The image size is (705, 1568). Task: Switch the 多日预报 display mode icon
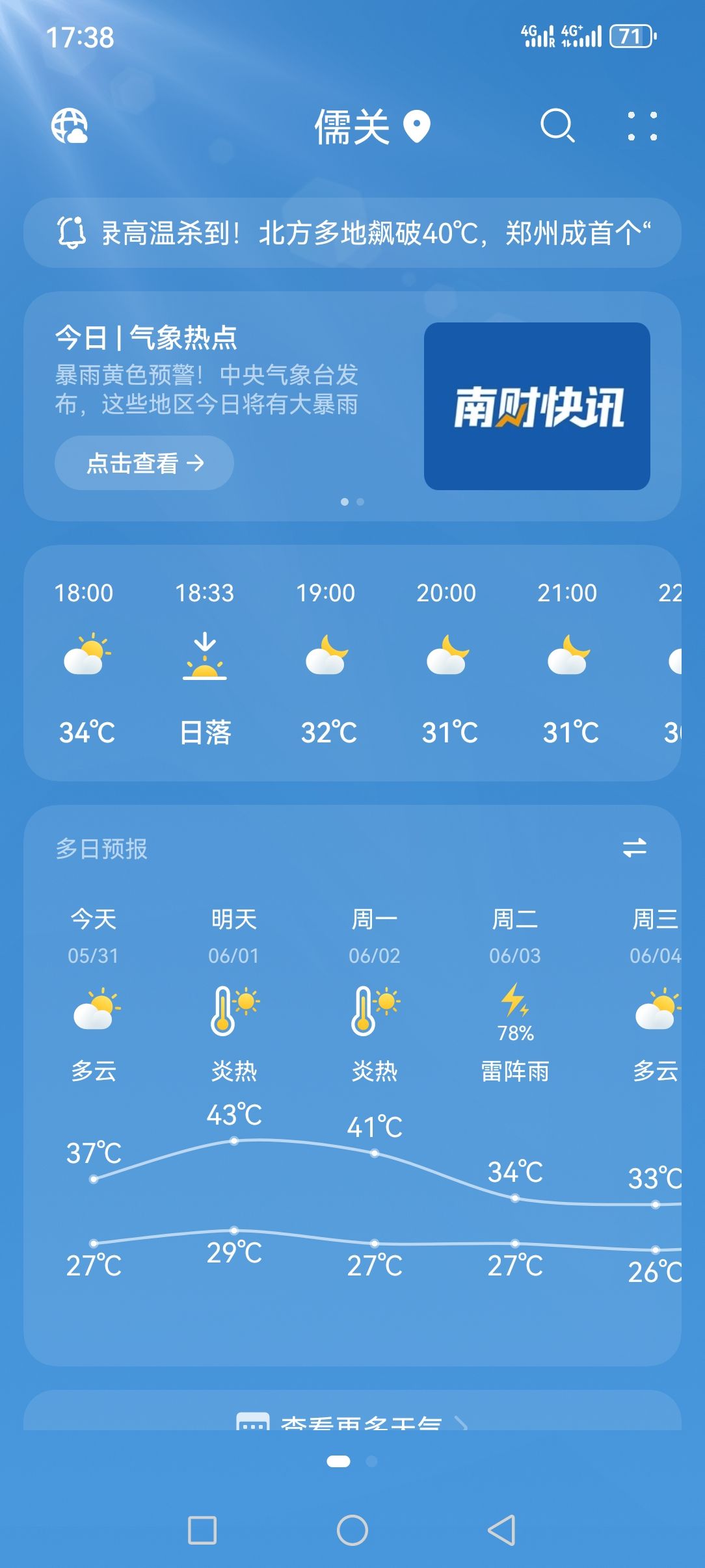pyautogui.click(x=635, y=847)
